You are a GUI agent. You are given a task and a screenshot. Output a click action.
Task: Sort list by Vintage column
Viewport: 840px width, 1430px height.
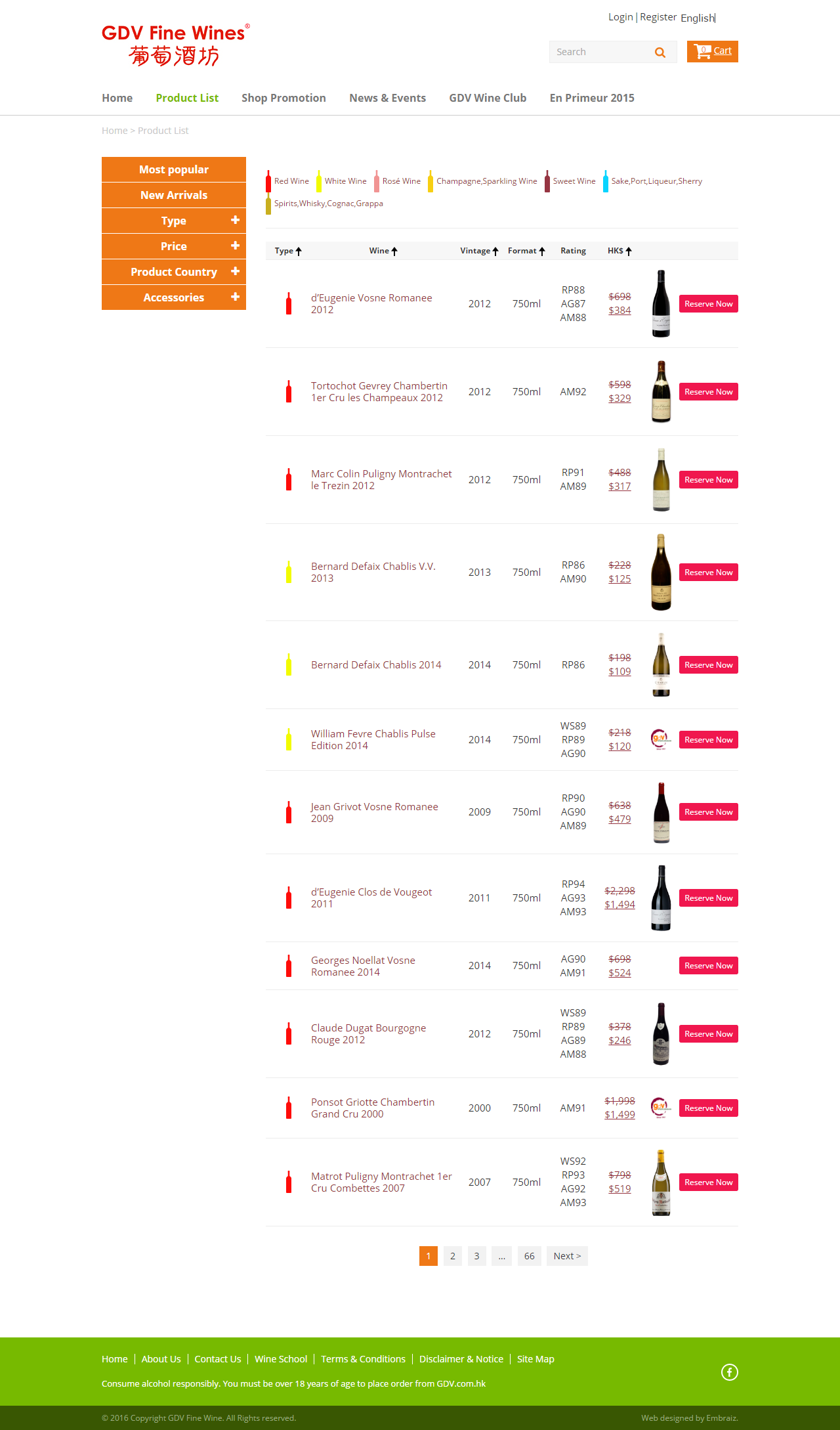[479, 251]
